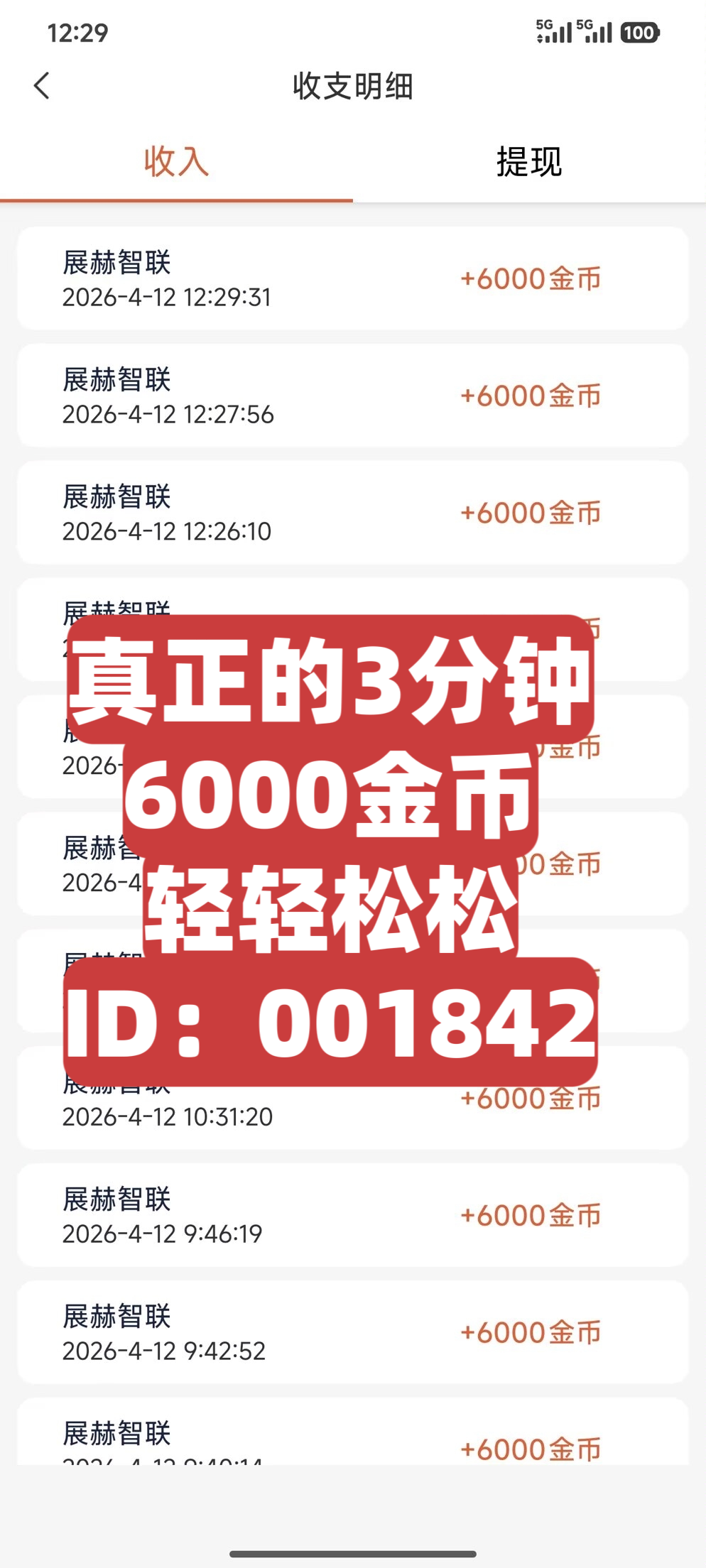This screenshot has width=706, height=1568.
Task: Switch to the 提现 tab
Action: click(x=529, y=162)
